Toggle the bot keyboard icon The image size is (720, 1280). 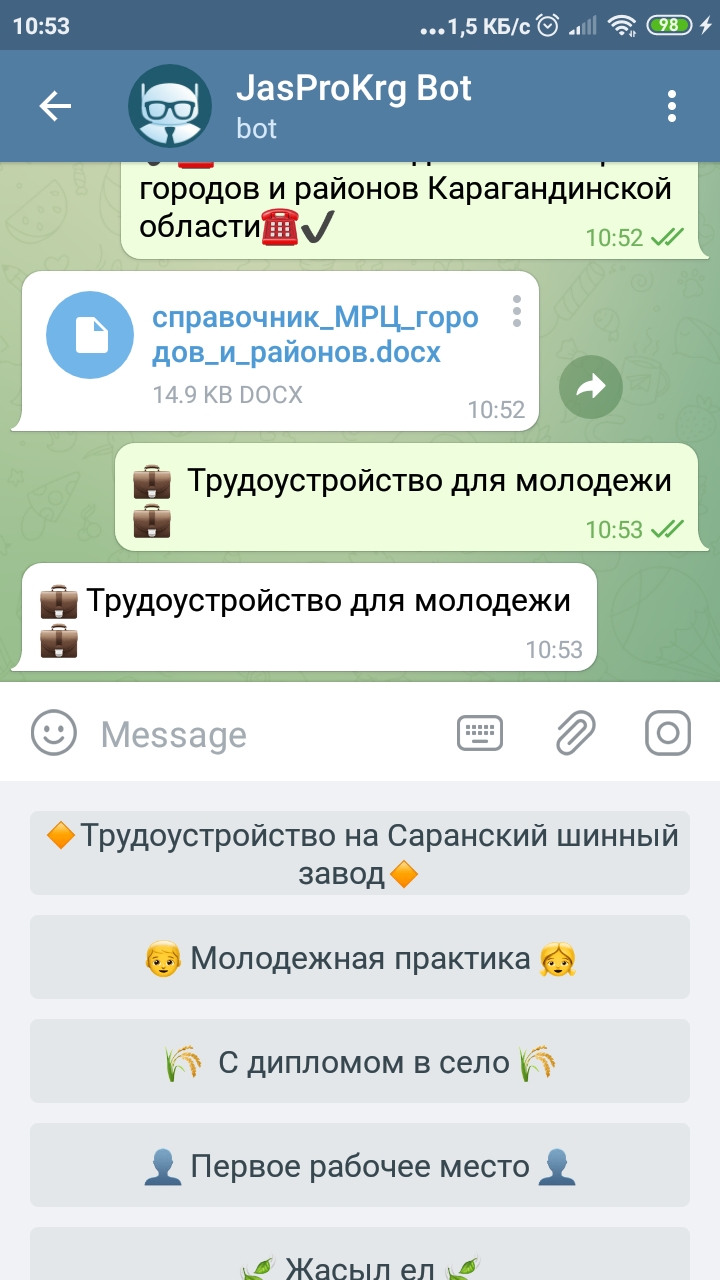(480, 733)
